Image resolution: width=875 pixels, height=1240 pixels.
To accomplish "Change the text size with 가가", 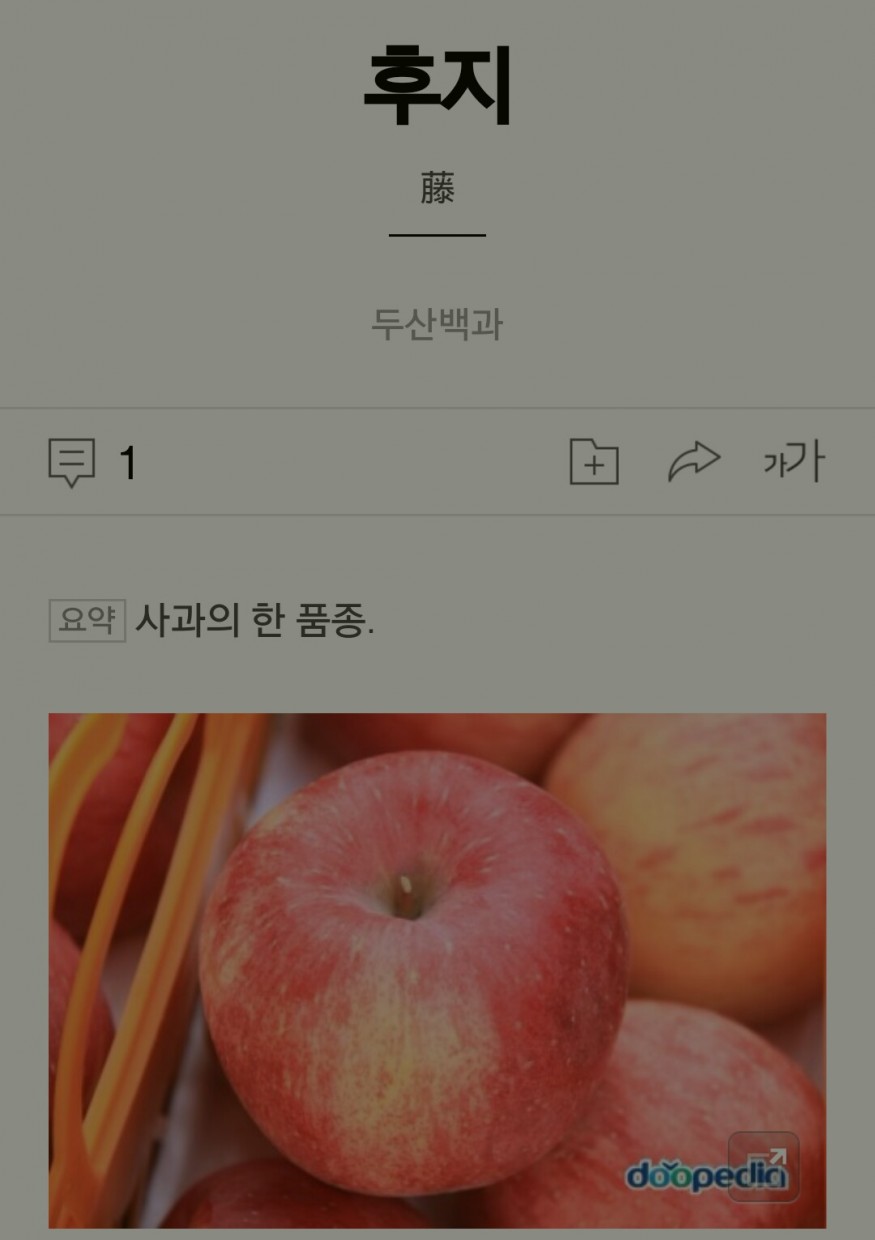I will pyautogui.click(x=793, y=462).
